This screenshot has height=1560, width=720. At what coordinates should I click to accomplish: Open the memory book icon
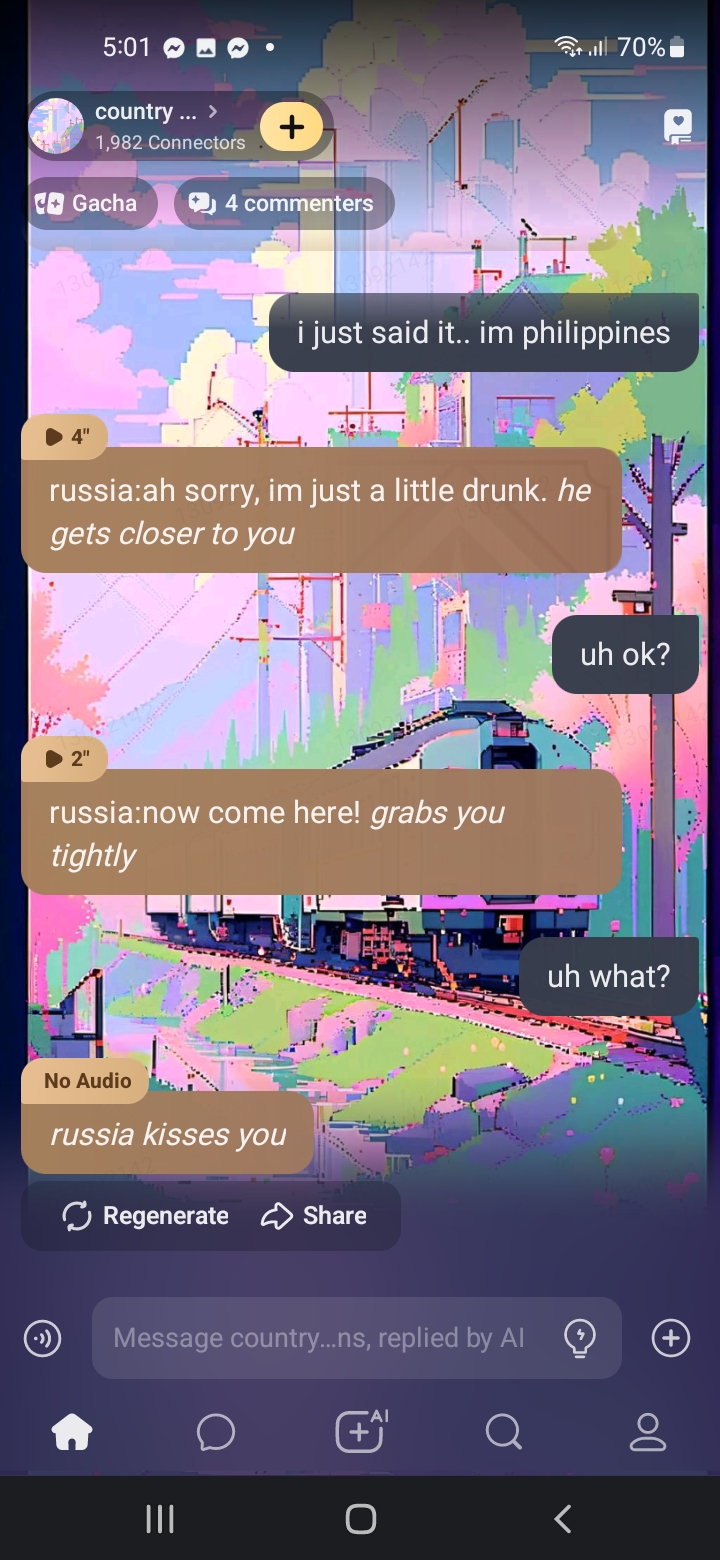coord(677,127)
